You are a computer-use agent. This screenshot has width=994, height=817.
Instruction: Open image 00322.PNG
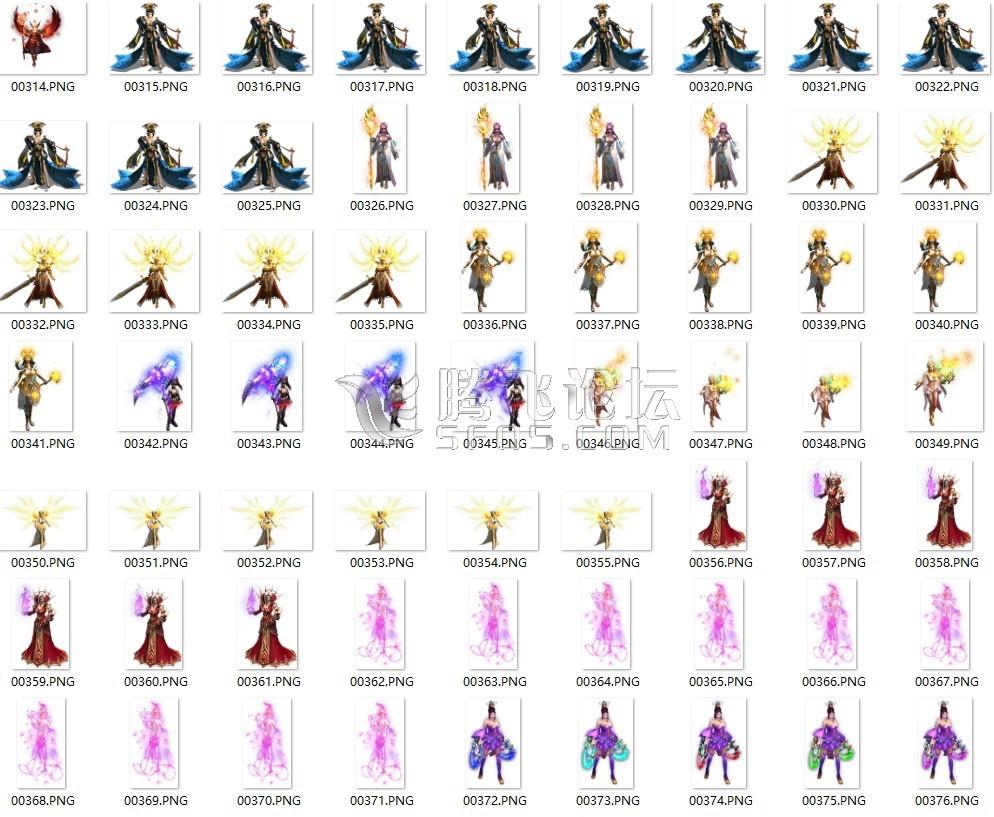coord(946,40)
